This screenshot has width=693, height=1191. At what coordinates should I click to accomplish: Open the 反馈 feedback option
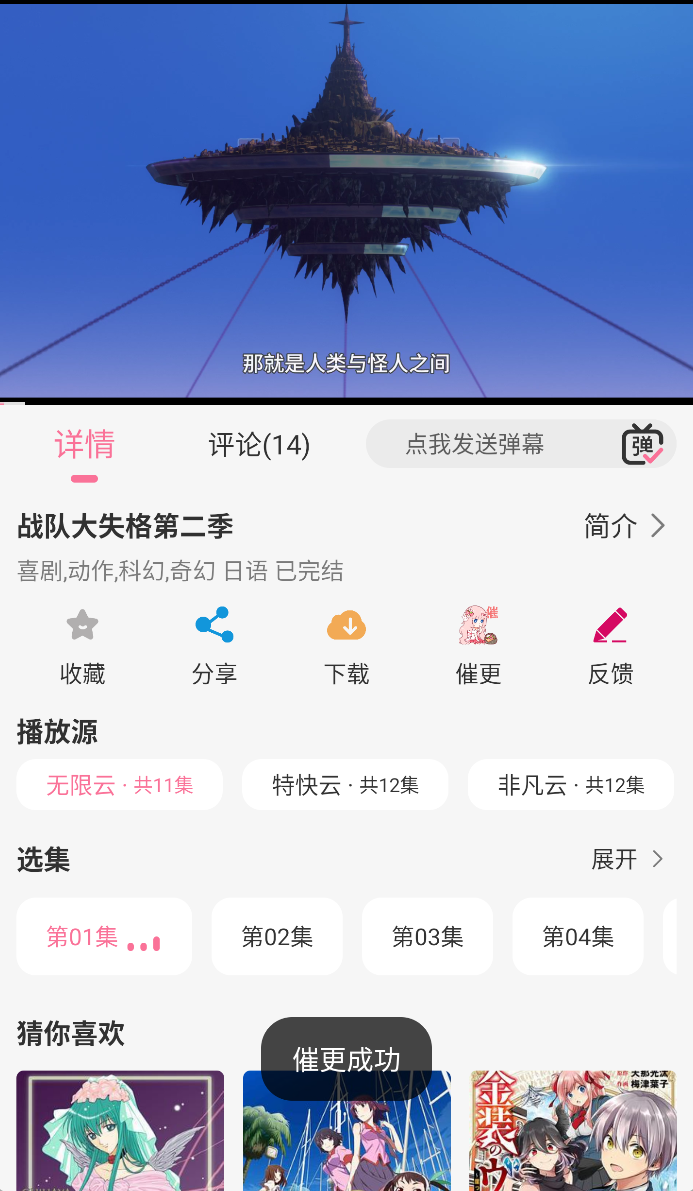pos(610,646)
